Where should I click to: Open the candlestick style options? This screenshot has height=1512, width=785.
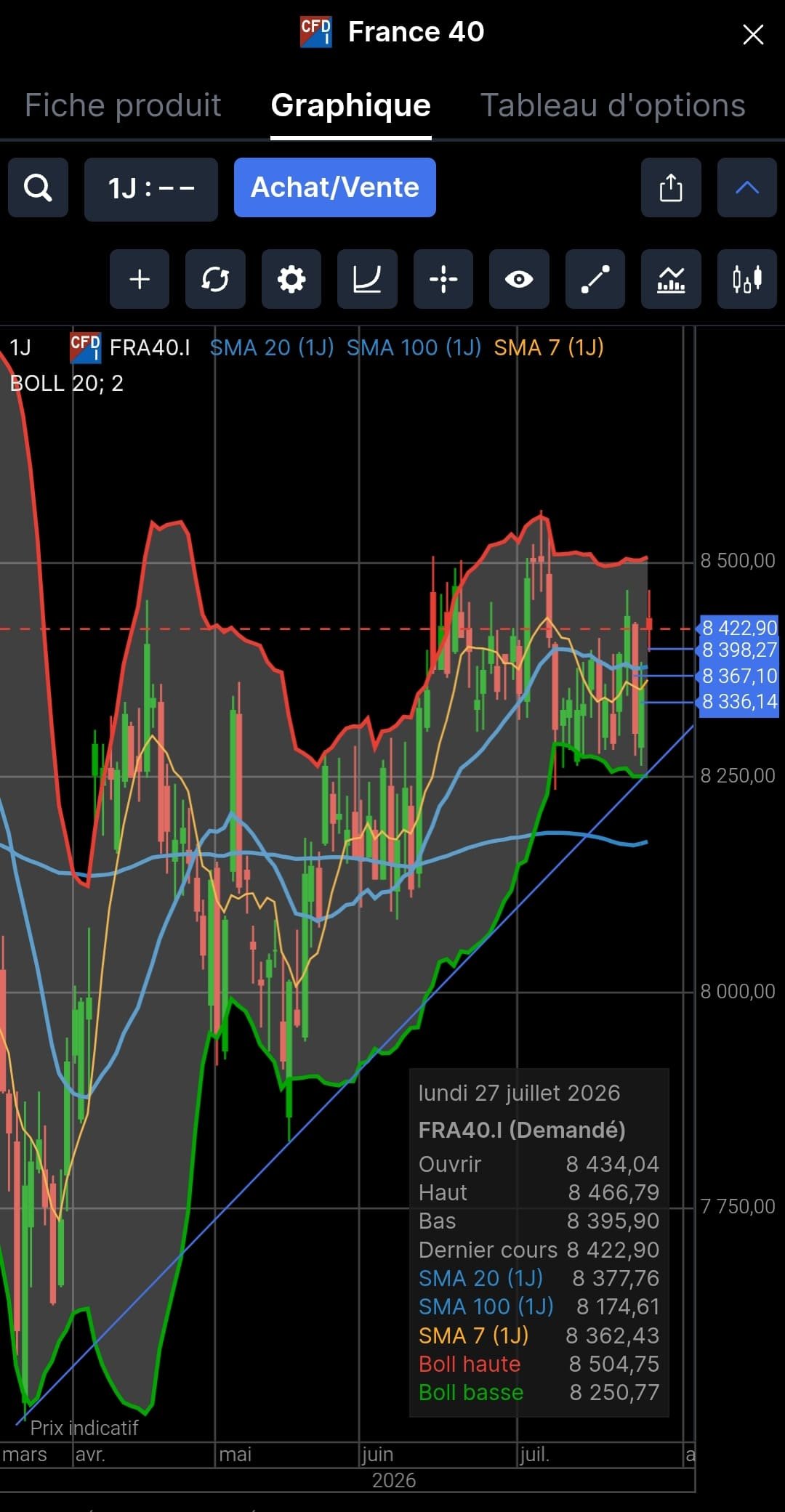point(747,279)
